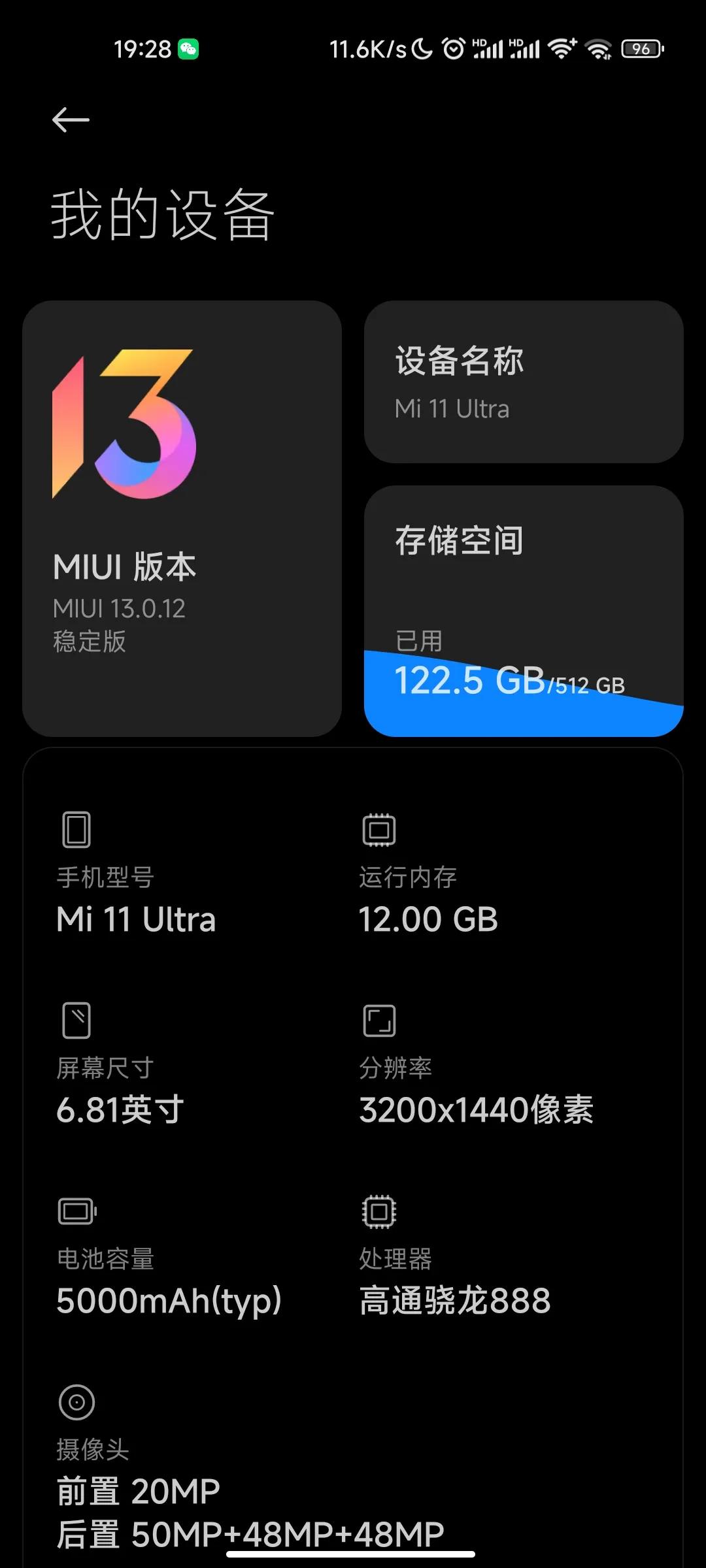Tap the camera icon above 摄像头

pyautogui.click(x=76, y=1403)
